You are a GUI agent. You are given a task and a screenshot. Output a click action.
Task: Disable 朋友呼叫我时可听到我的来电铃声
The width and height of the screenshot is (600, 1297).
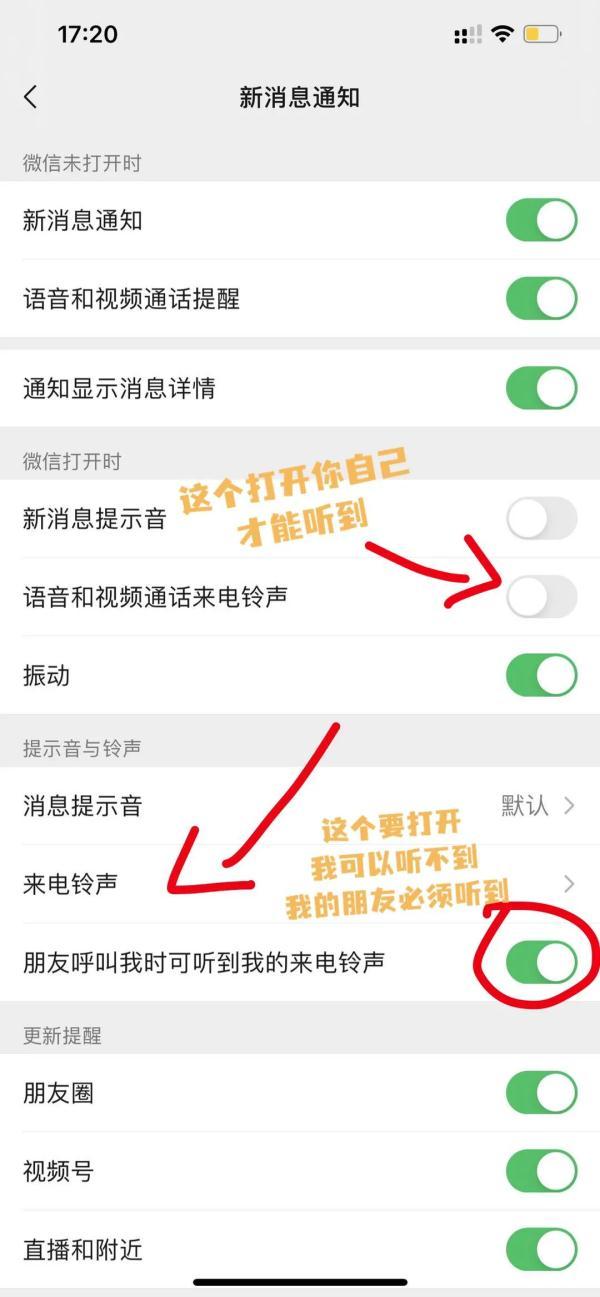[x=541, y=962]
